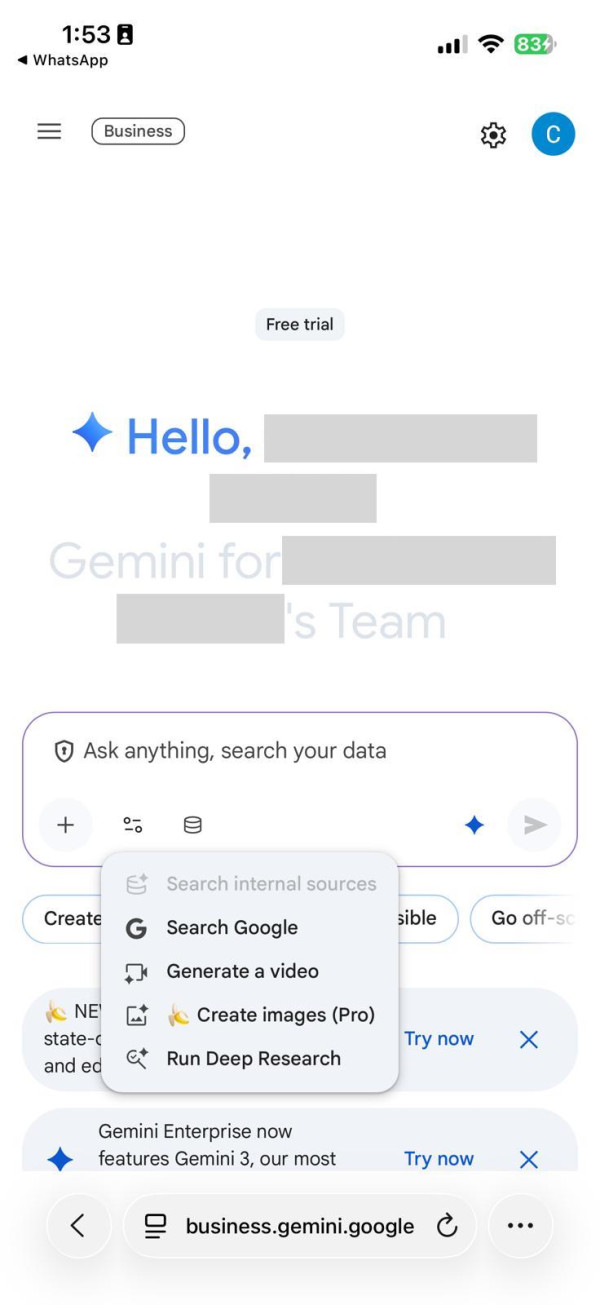Tap the Go off-script suggestion chip

pos(525,918)
